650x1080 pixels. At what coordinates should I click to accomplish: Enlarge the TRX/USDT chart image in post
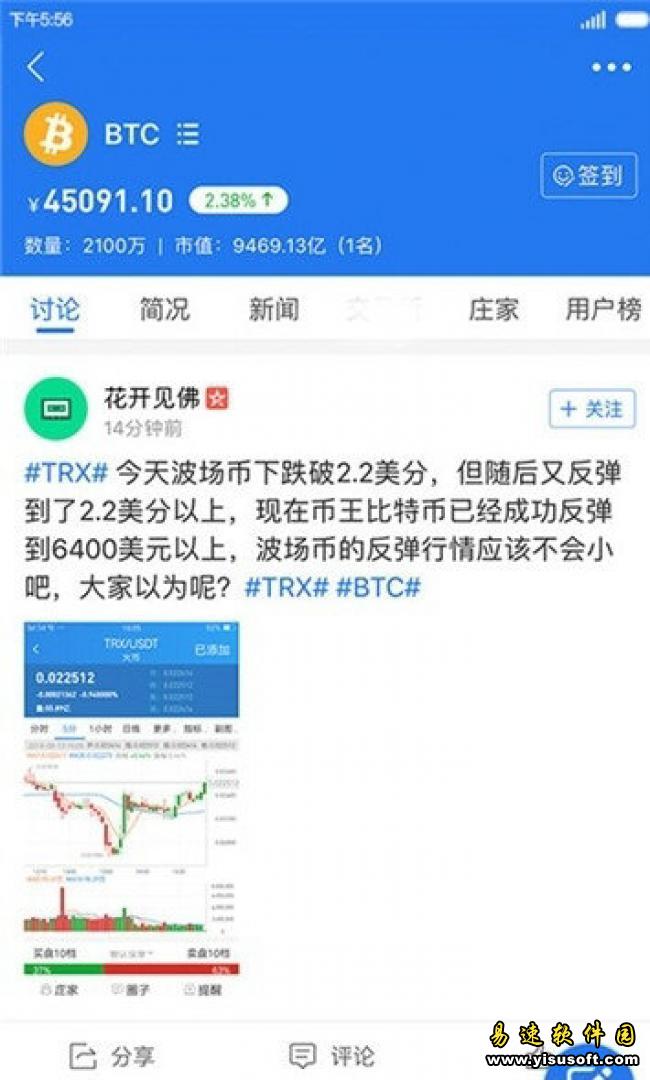point(131,810)
